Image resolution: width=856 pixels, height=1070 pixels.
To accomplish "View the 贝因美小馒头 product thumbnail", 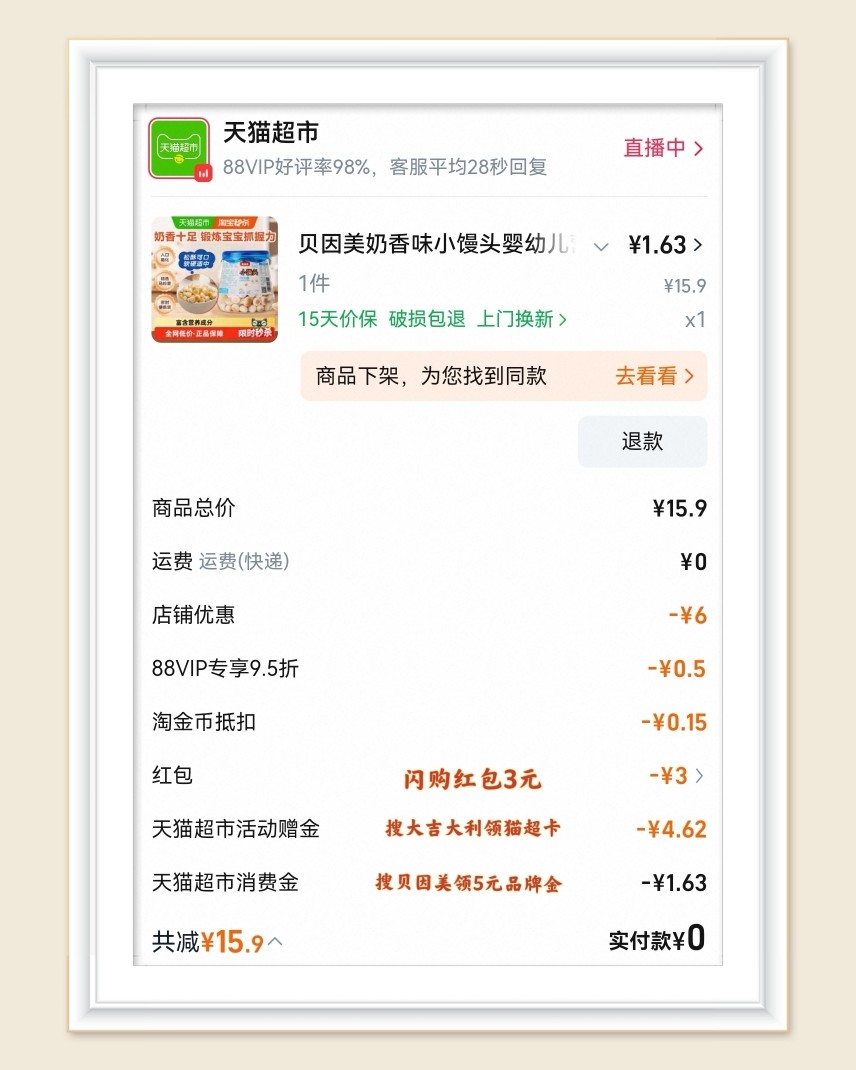I will [214, 279].
